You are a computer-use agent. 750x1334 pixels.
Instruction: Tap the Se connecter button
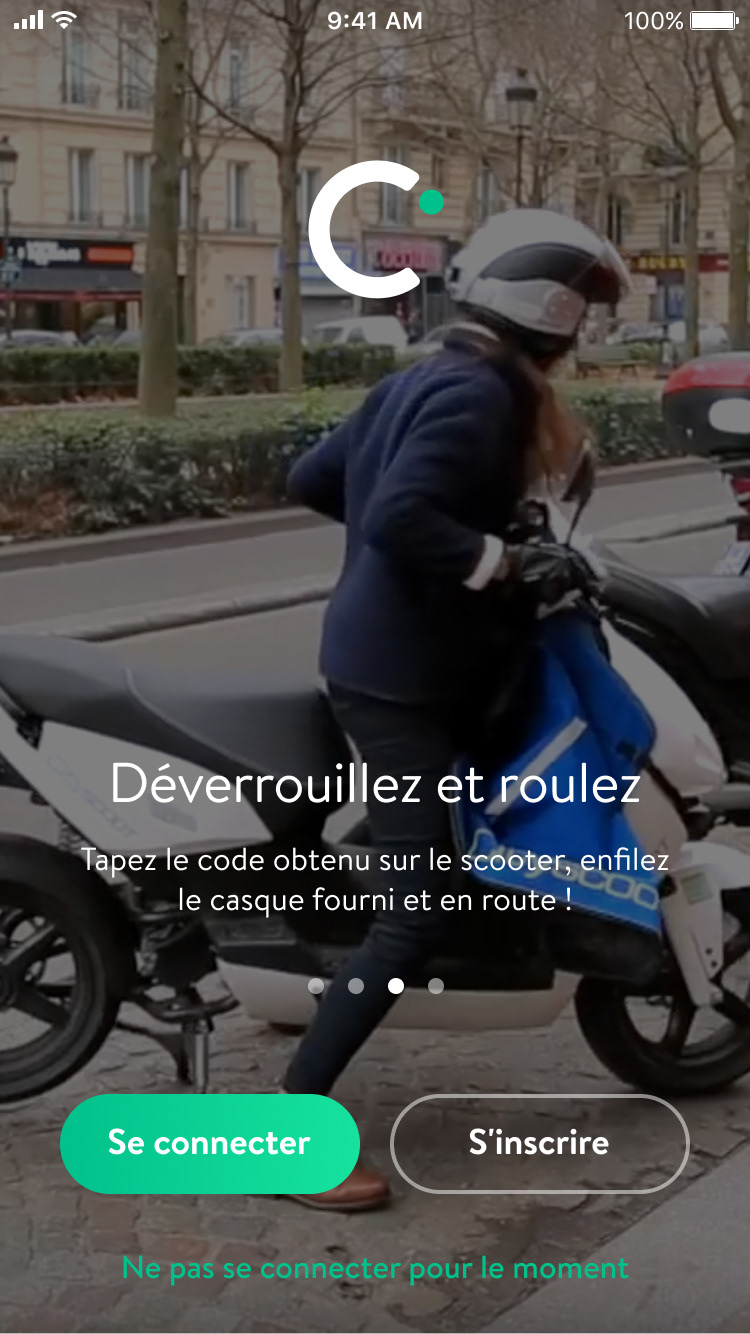pyautogui.click(x=210, y=1143)
